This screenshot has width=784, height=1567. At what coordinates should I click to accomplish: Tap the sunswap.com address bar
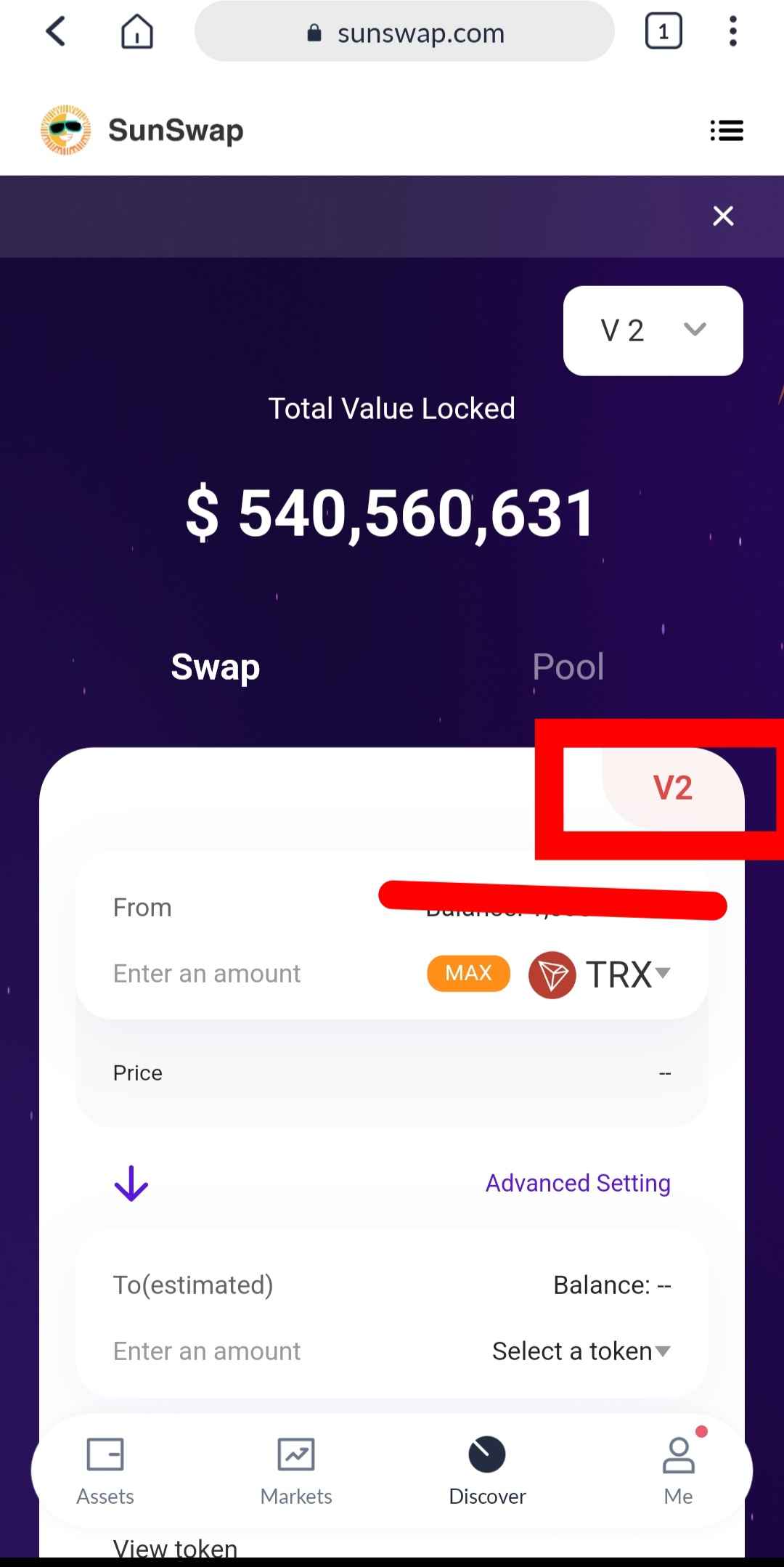(404, 33)
